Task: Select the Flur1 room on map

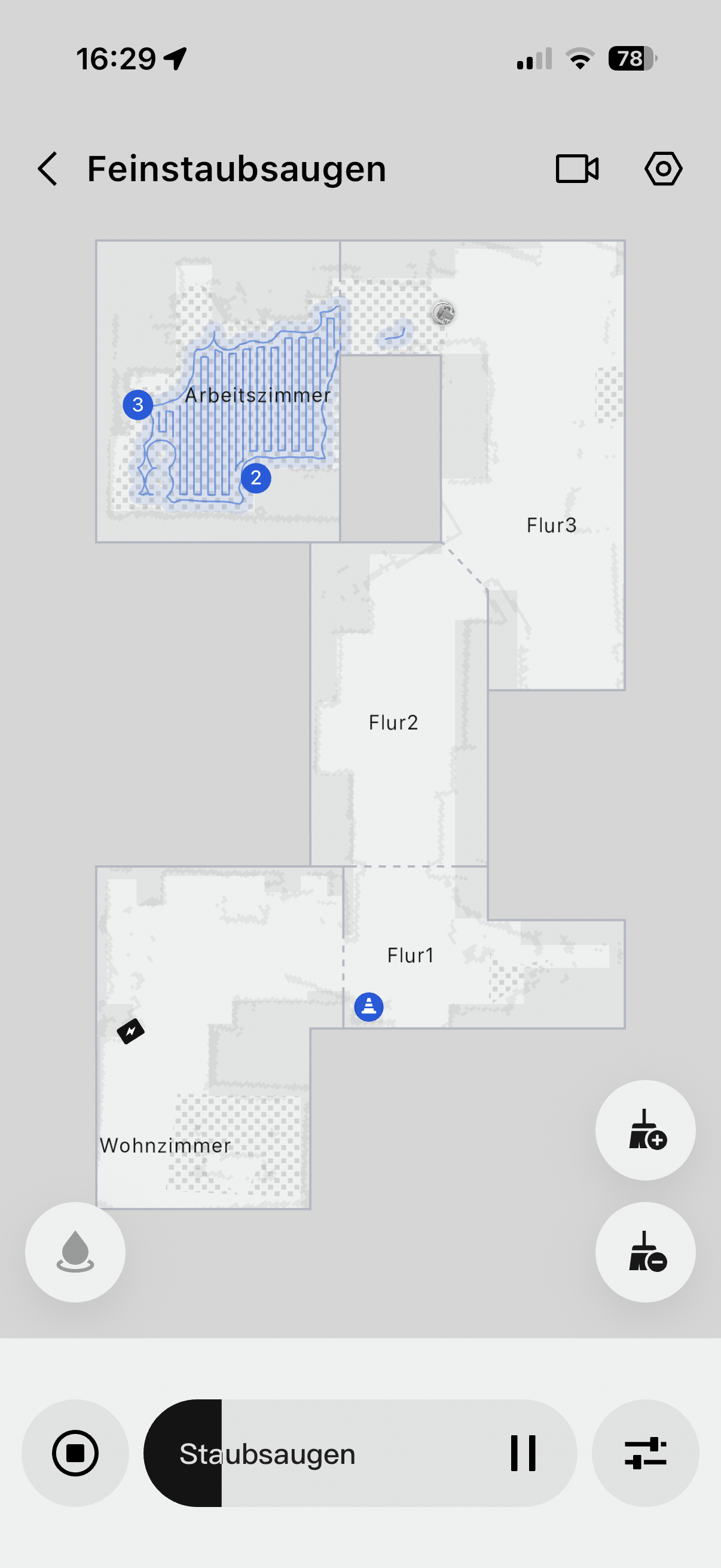Action: pyautogui.click(x=411, y=955)
